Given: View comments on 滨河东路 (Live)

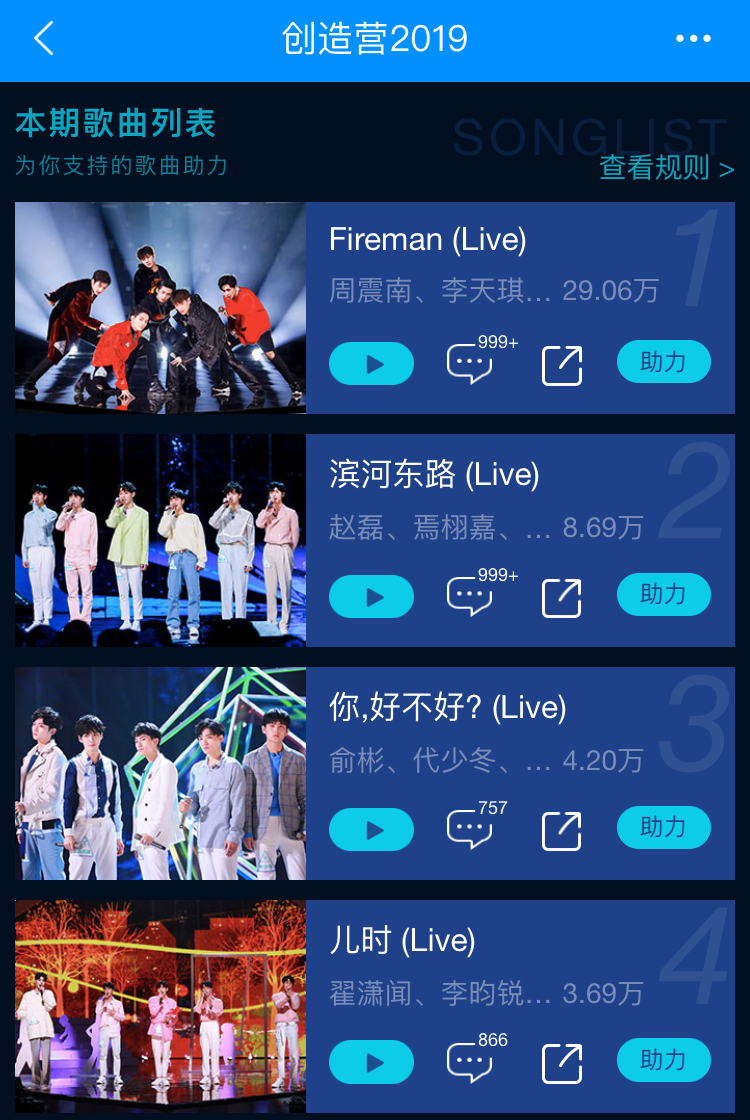Looking at the screenshot, I should click(470, 598).
